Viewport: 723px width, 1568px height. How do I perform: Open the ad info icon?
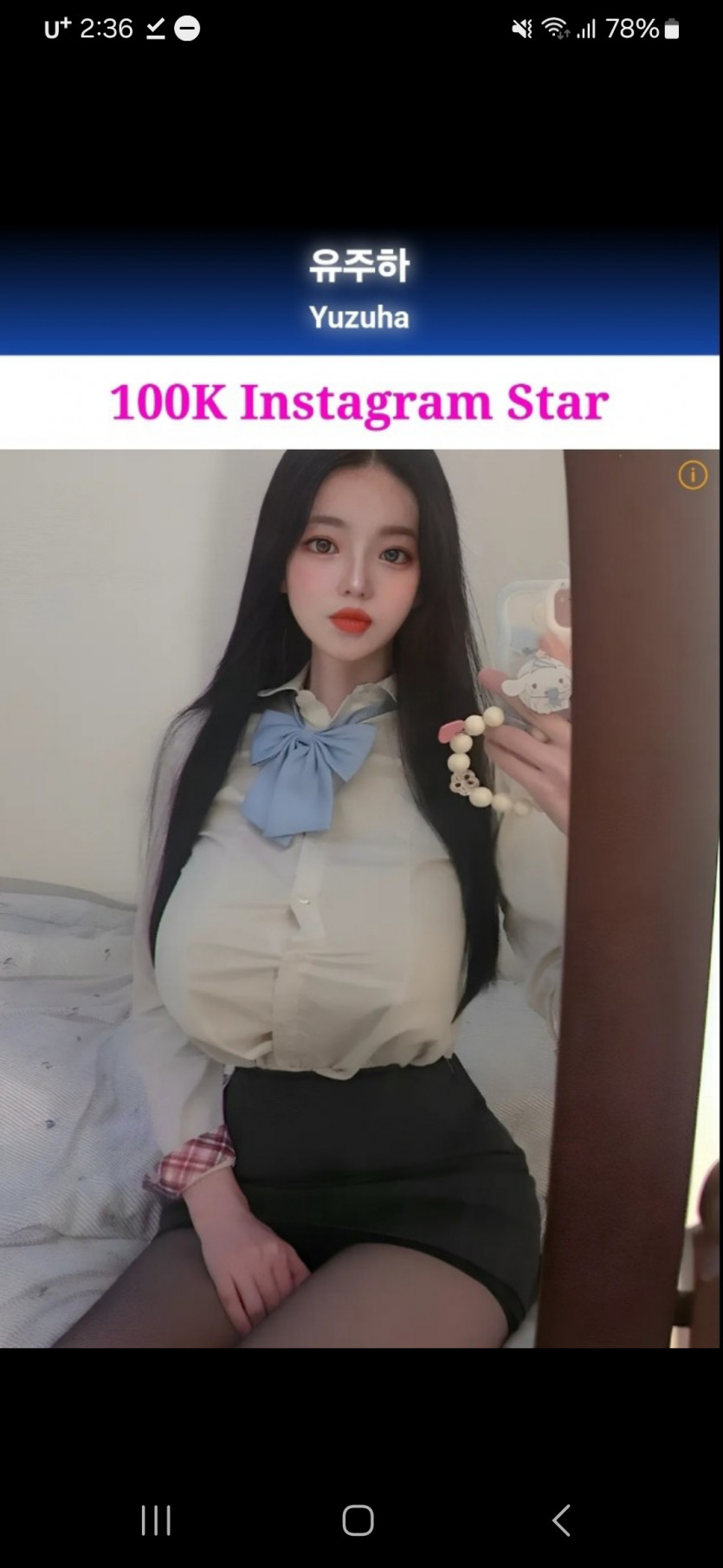692,475
